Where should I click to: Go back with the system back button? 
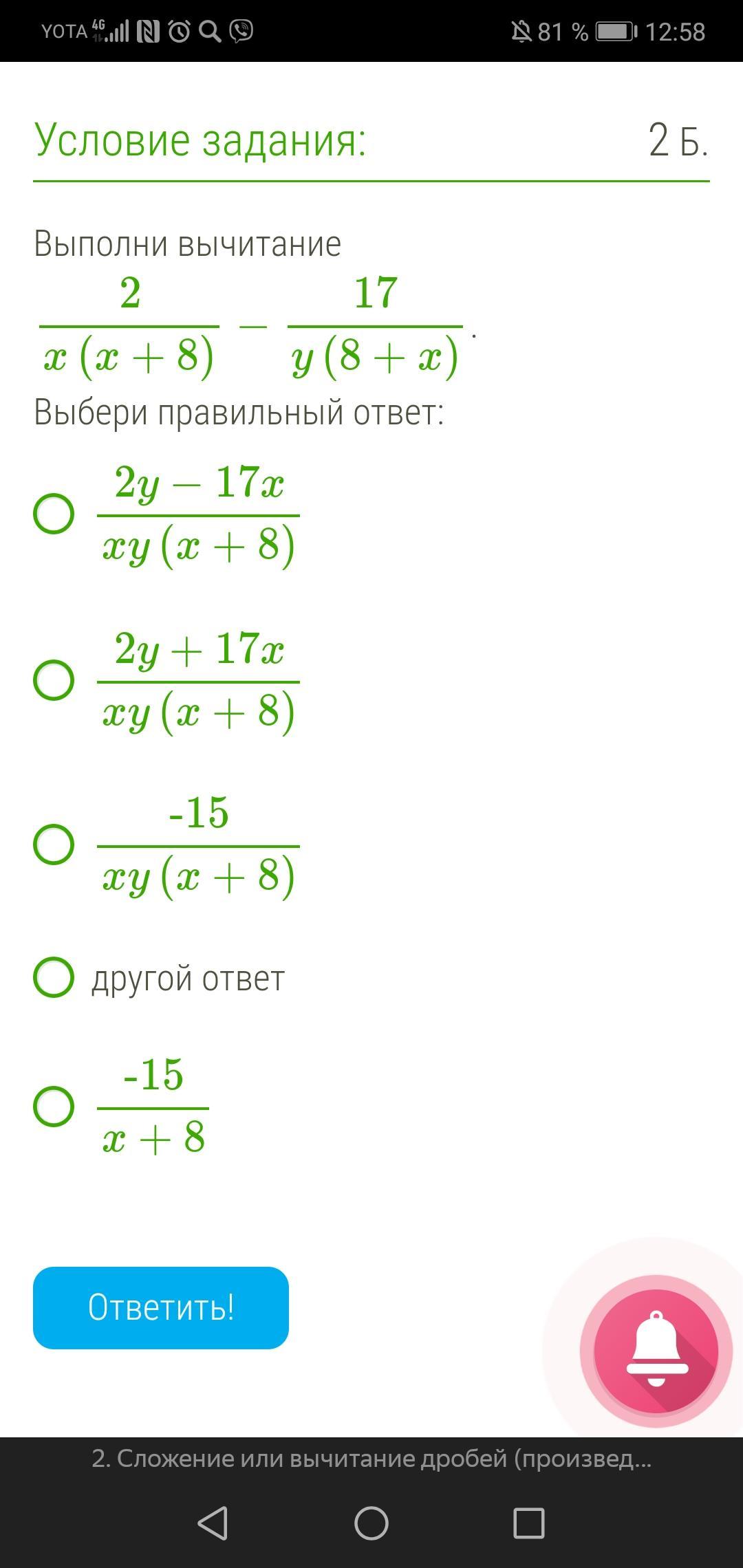213,1523
